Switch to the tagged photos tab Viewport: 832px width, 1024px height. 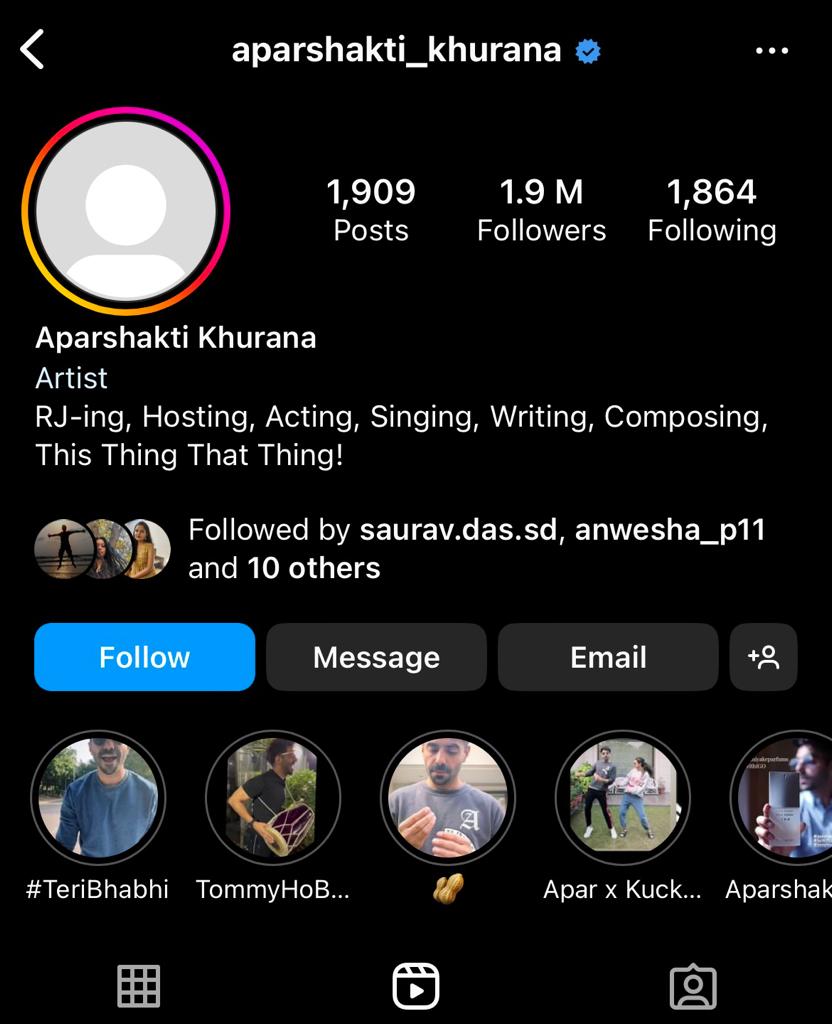pos(692,986)
